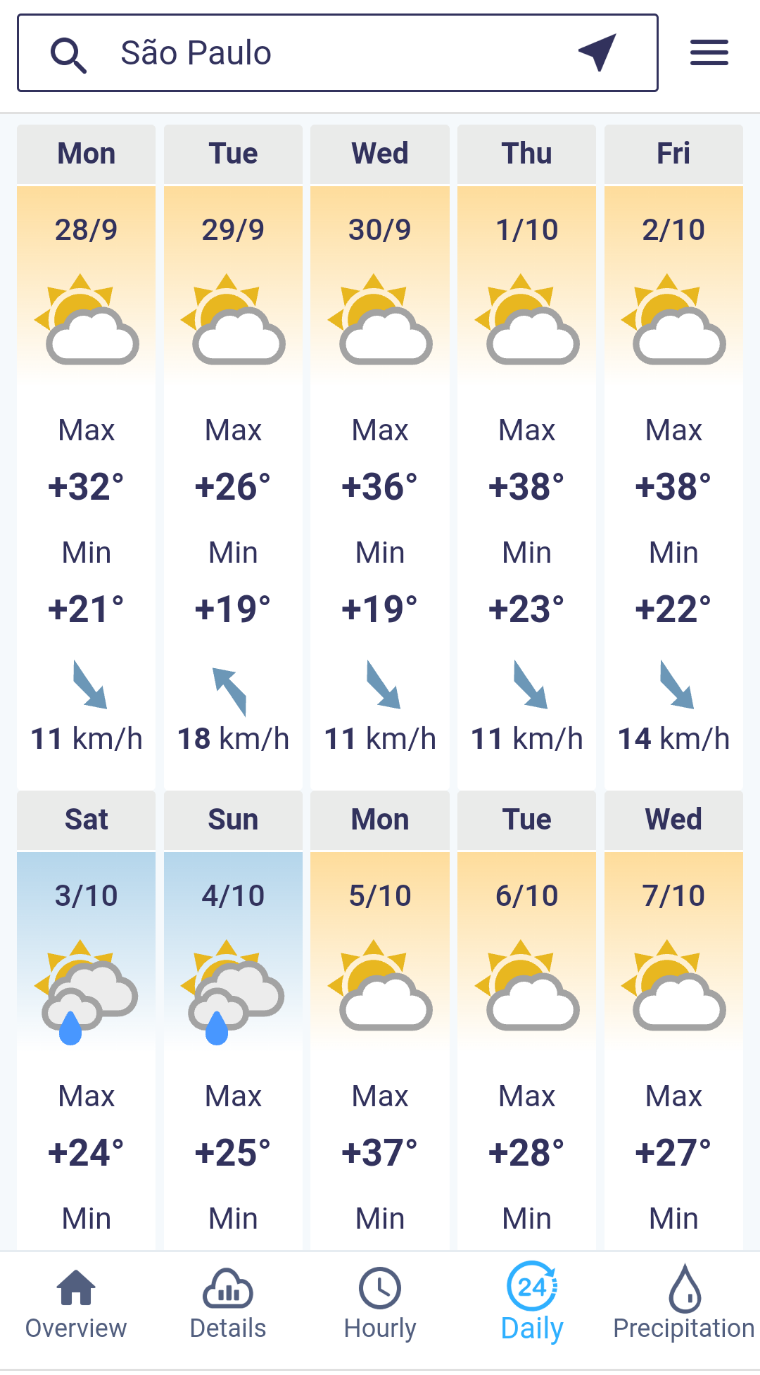
Task: Switch to the Overview tab
Action: pos(76,1306)
